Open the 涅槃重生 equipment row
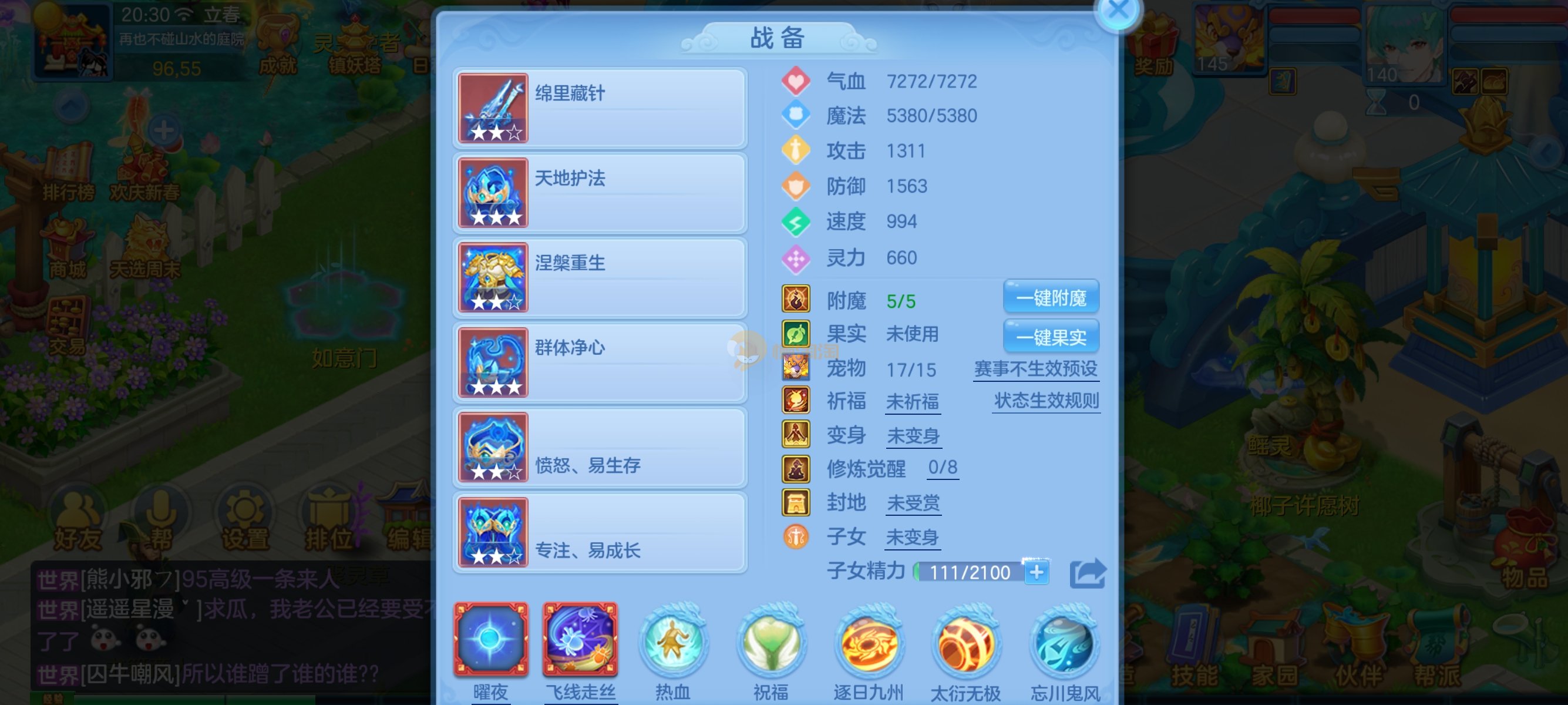This screenshot has height=705, width=1568. (x=600, y=278)
